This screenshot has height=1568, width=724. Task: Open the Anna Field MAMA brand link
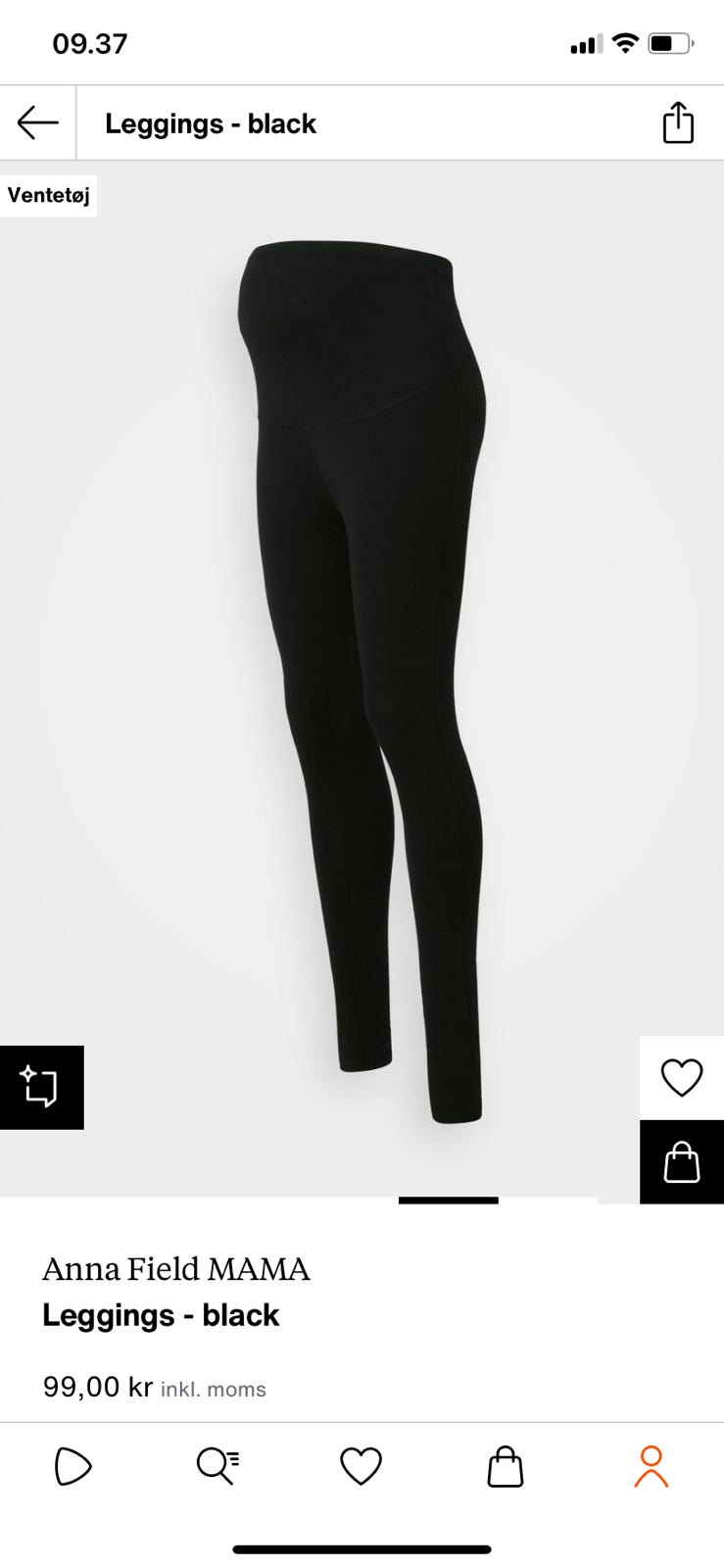[x=176, y=1269]
